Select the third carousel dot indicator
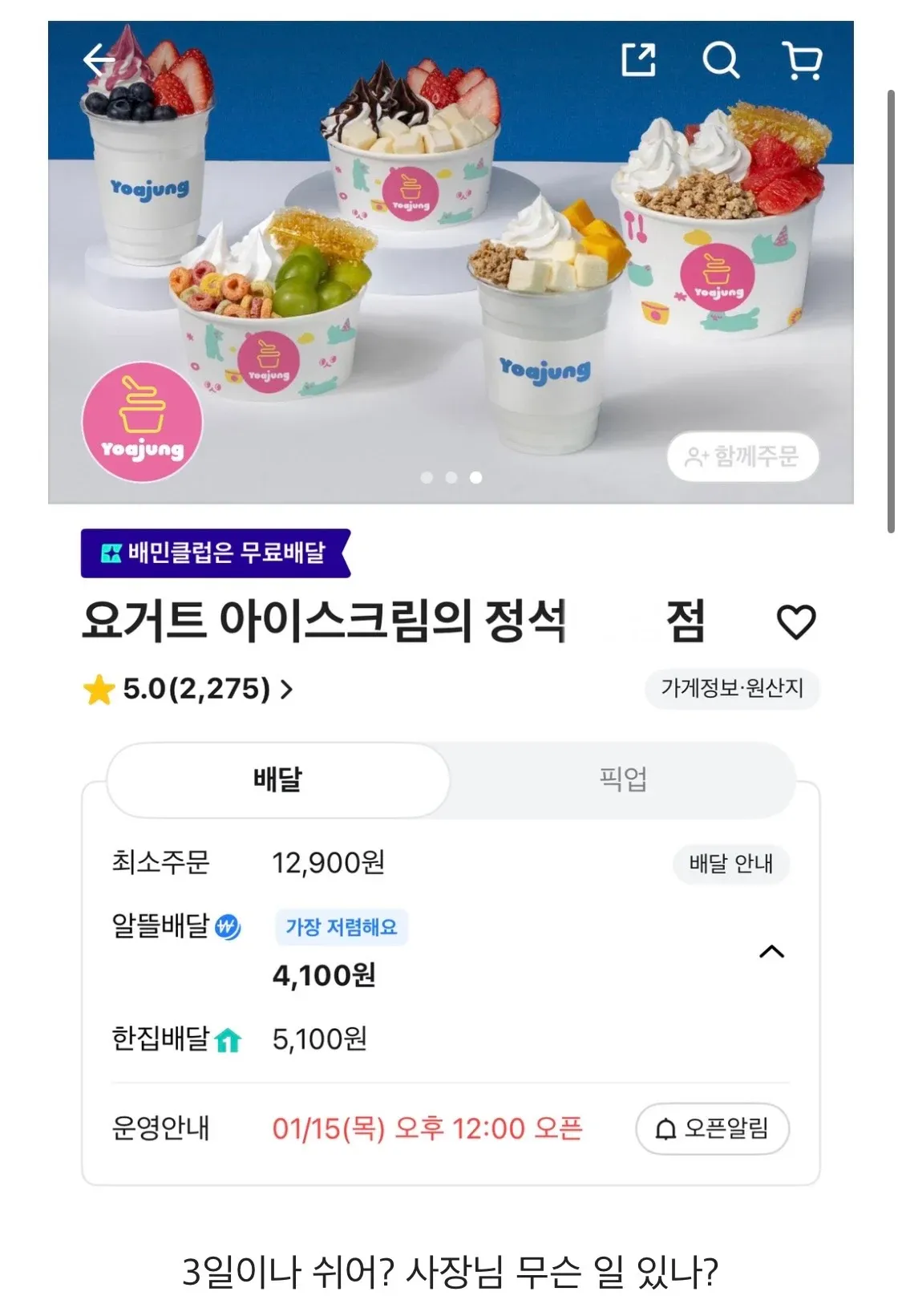 (475, 477)
